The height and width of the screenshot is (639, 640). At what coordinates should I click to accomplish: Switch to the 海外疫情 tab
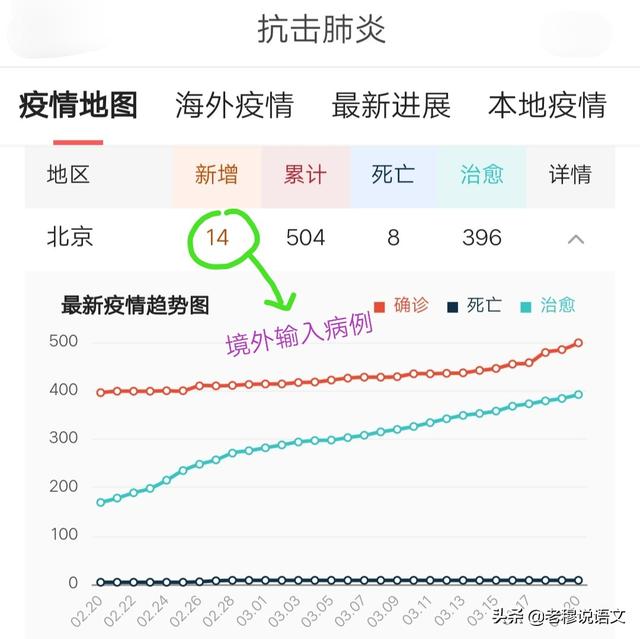tap(234, 105)
